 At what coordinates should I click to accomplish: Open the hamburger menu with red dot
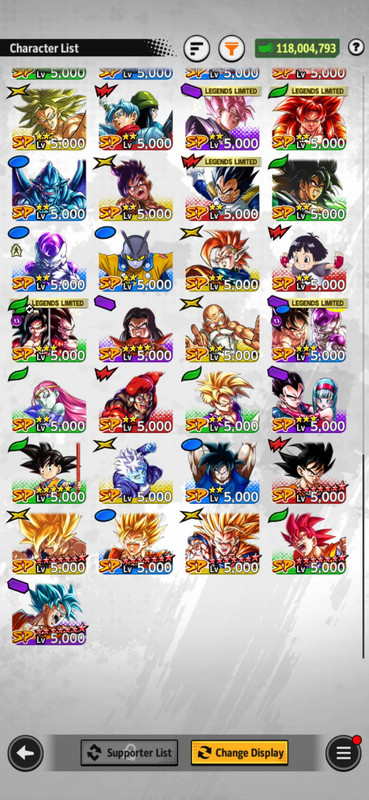[x=343, y=753]
